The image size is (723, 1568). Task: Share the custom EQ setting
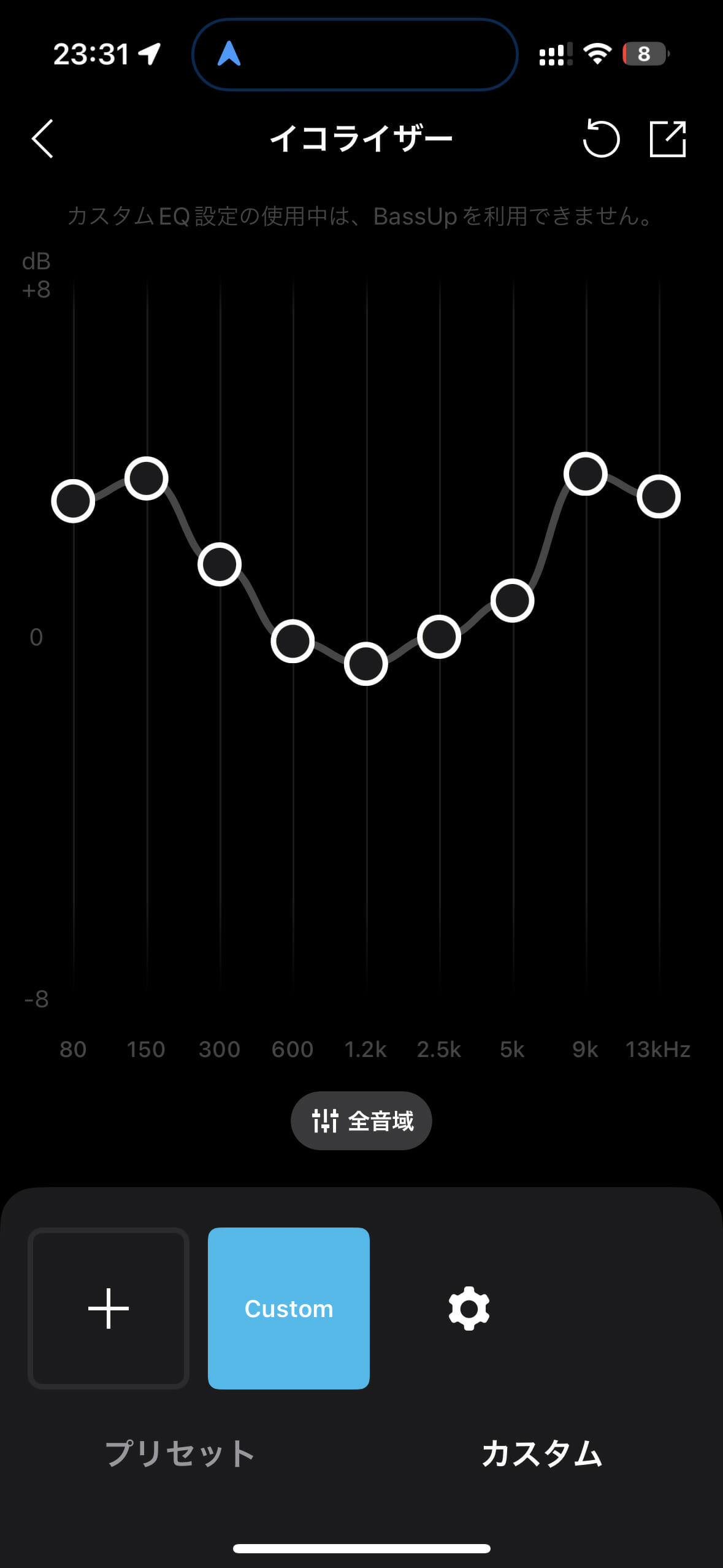pyautogui.click(x=667, y=139)
